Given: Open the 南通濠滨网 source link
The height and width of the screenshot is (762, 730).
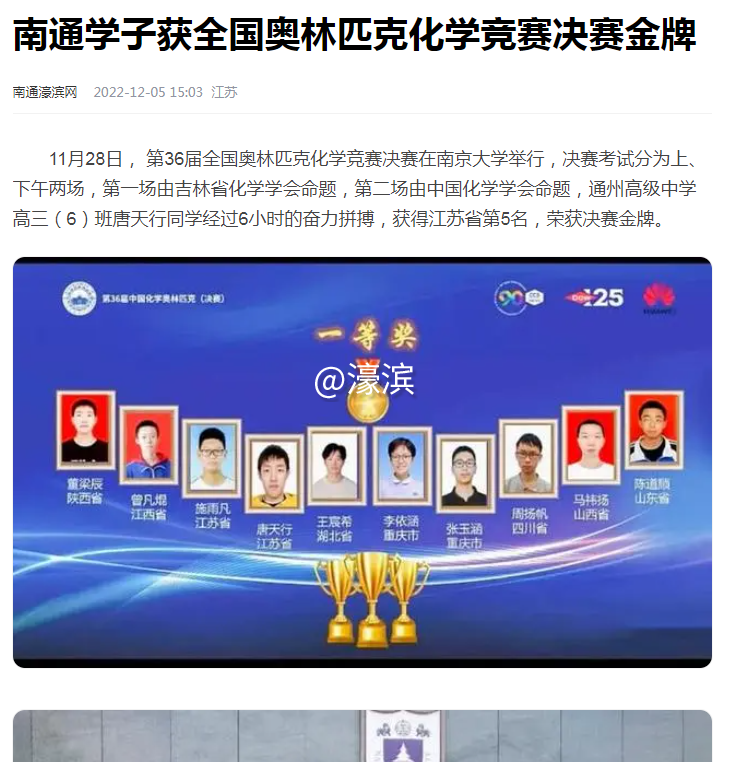Looking at the screenshot, I should click(45, 92).
